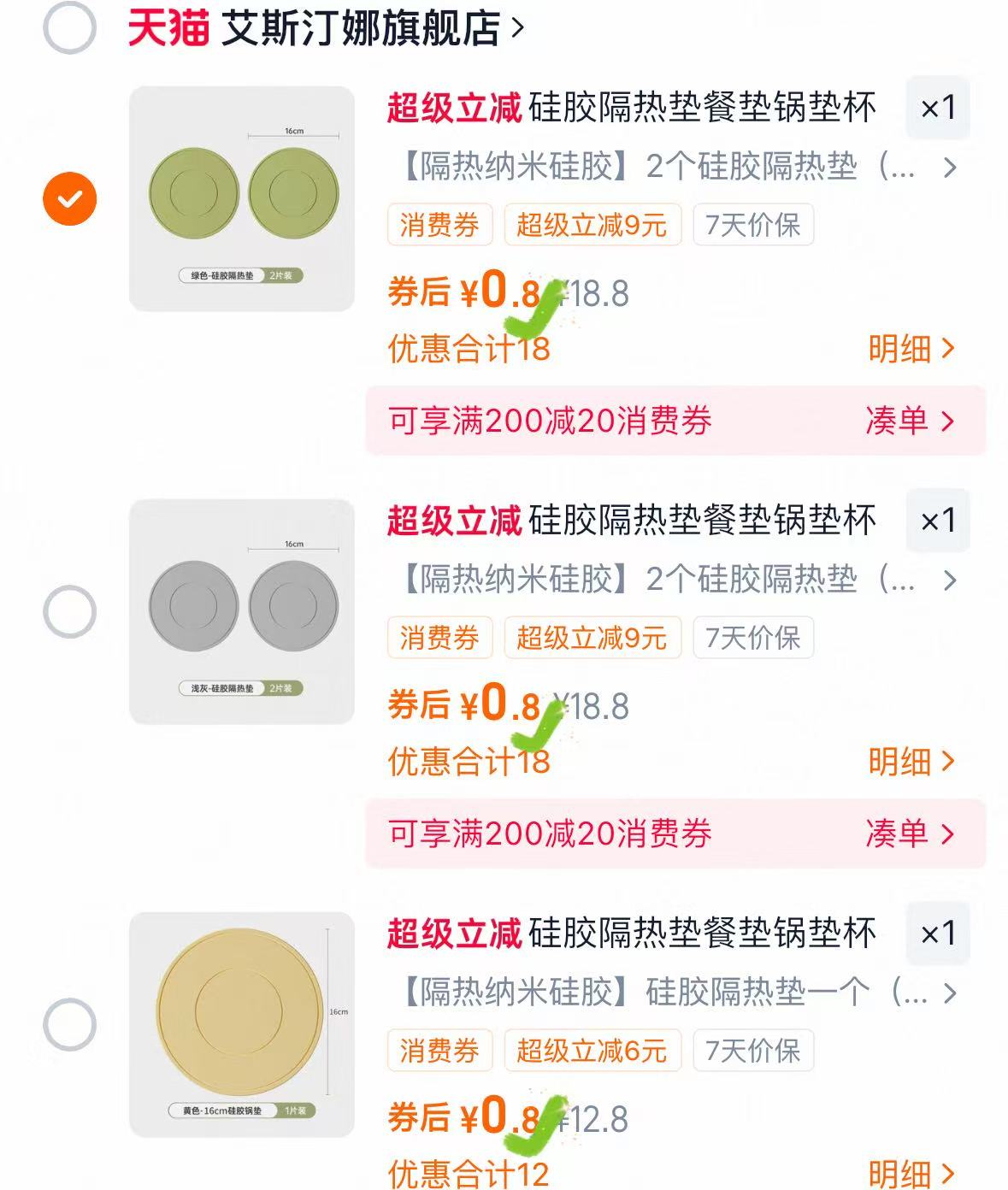Screen dimensions: 1008x1190
Task: Select the yellow 16cm 硅胶锅垫 item
Action: [69, 1024]
